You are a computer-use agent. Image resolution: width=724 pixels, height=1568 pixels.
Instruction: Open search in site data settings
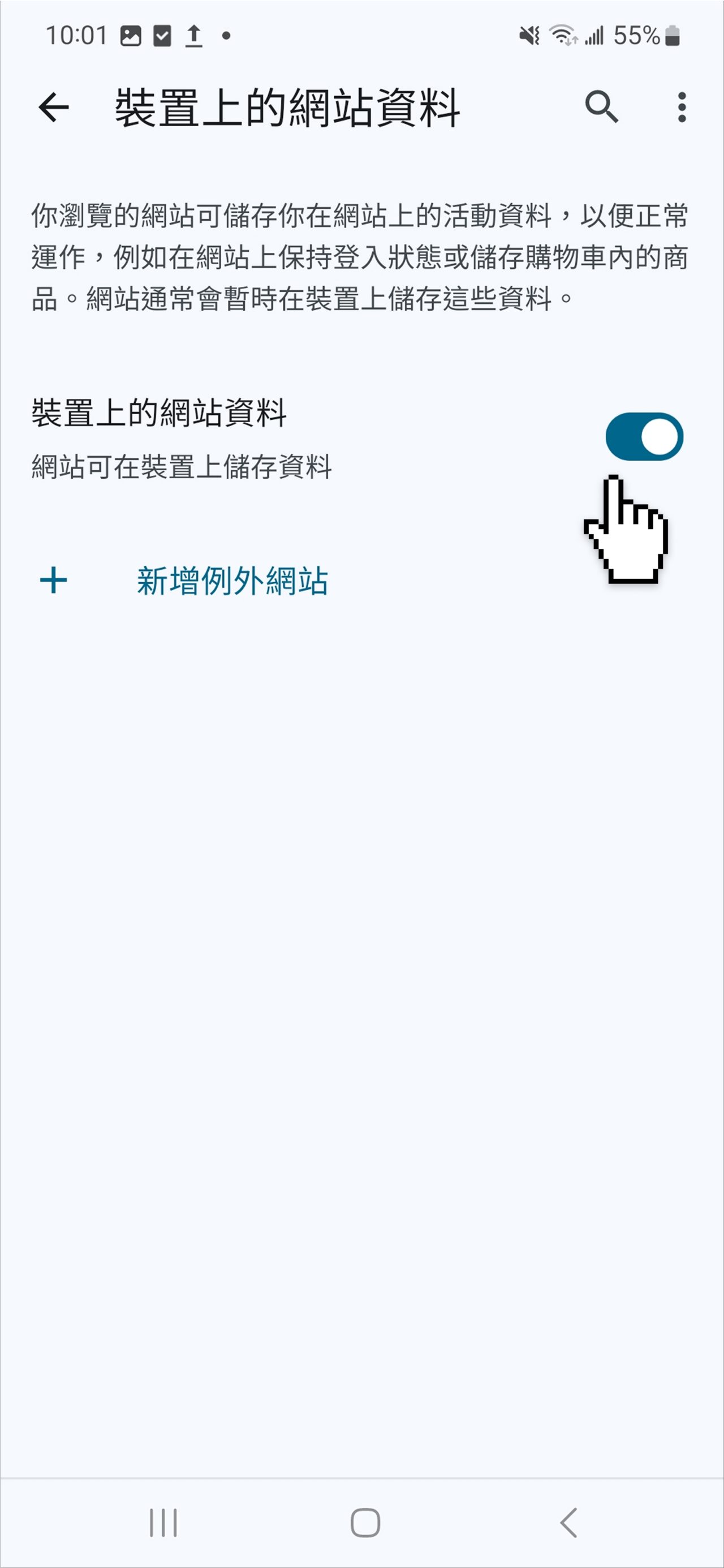601,107
